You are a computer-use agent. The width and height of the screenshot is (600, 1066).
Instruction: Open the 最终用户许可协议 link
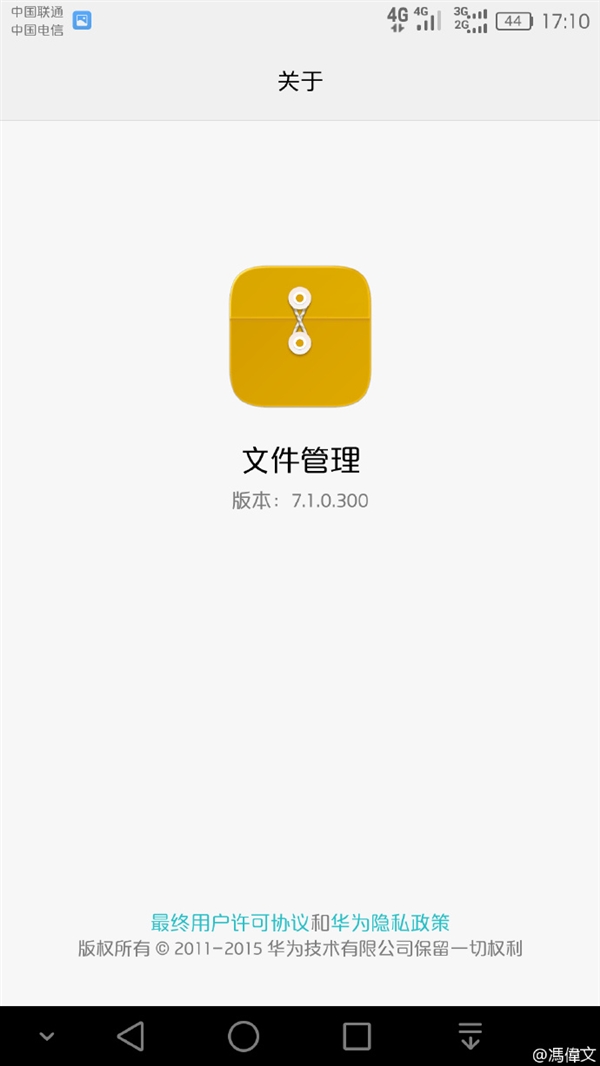click(x=229, y=922)
